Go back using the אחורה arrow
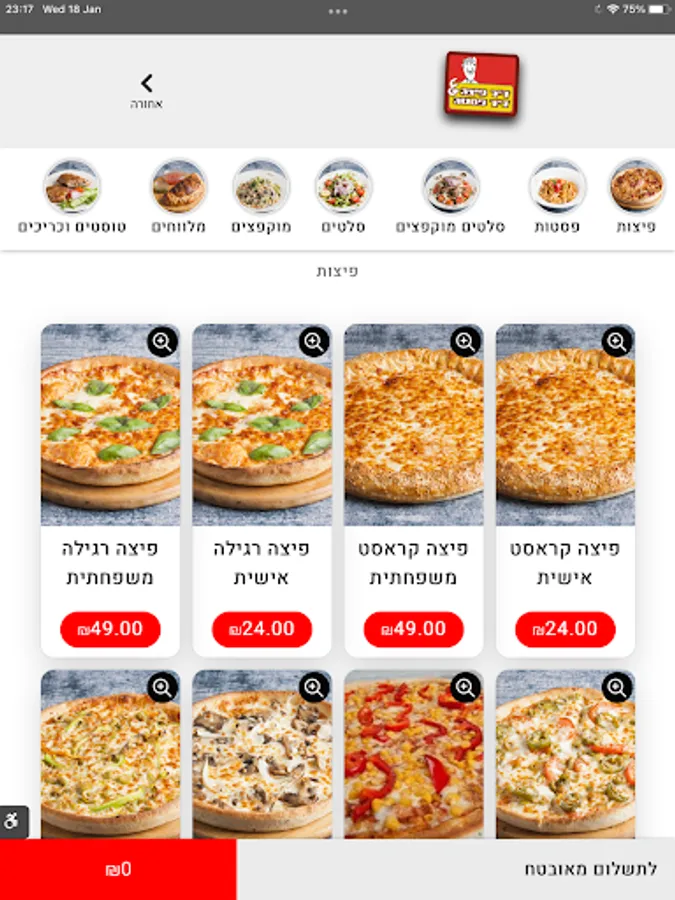Image resolution: width=675 pixels, height=900 pixels. coord(146,89)
